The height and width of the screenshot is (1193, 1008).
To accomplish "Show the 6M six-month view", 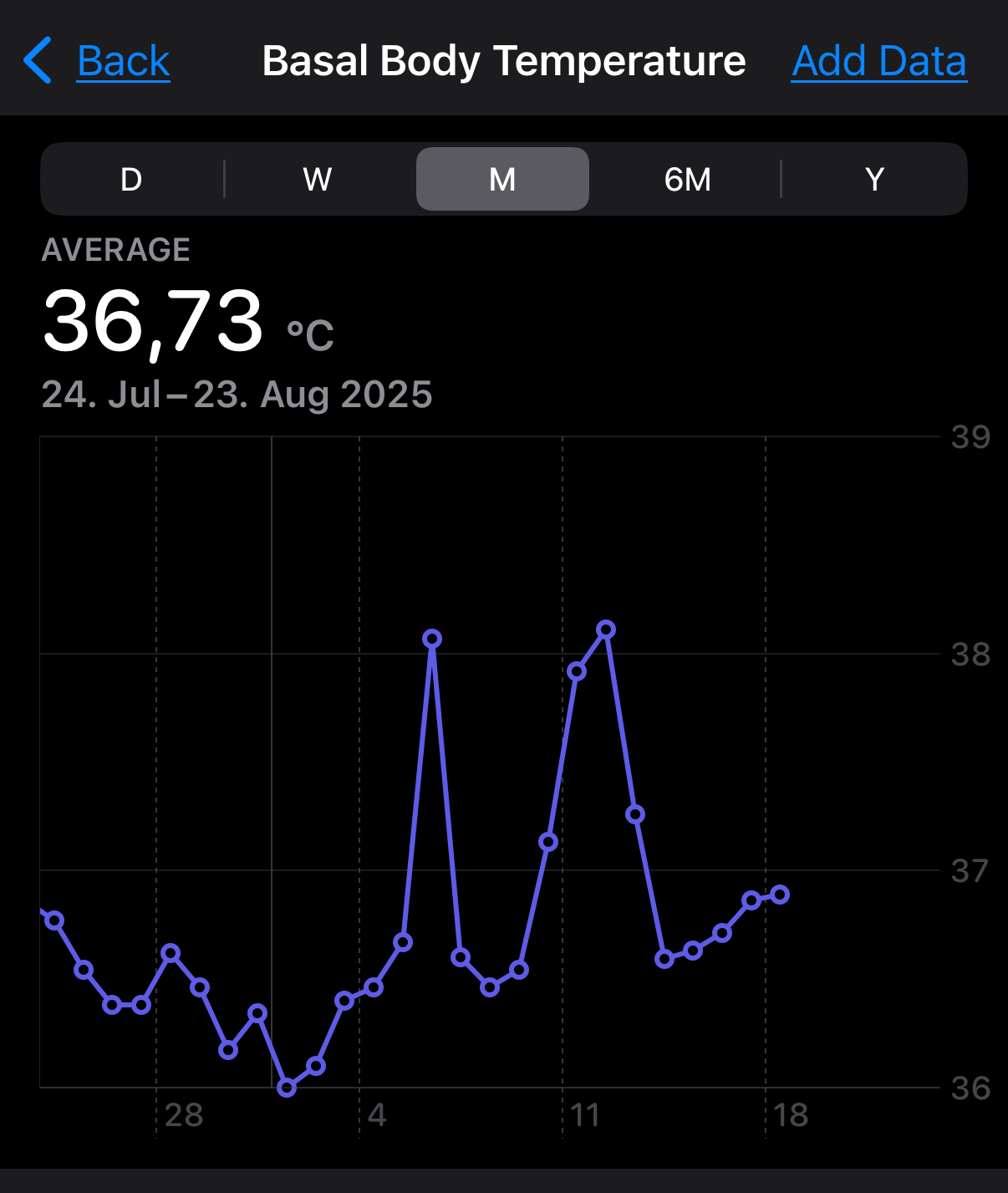I will (x=687, y=179).
